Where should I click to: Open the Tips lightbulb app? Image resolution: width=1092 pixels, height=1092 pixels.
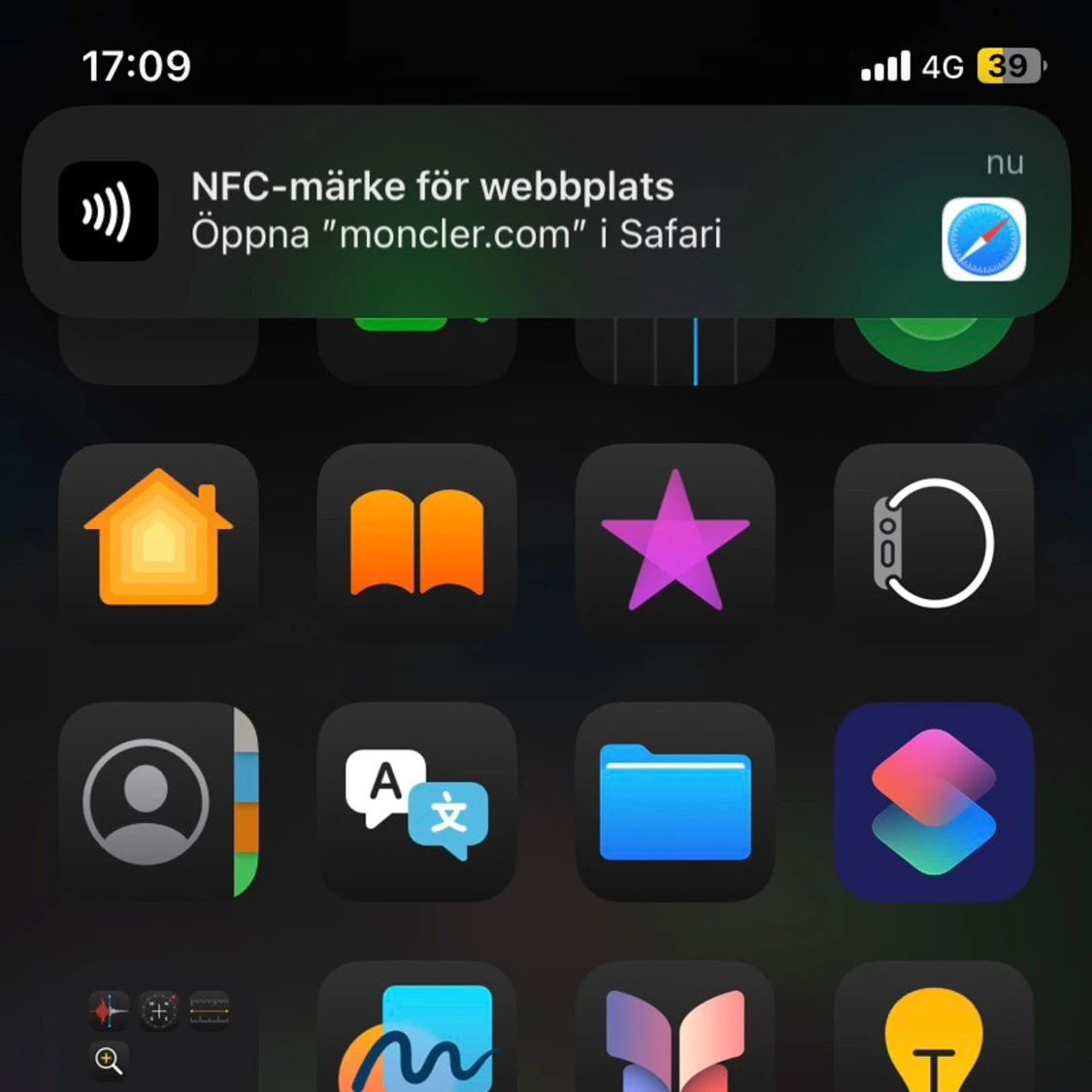coord(934,1027)
